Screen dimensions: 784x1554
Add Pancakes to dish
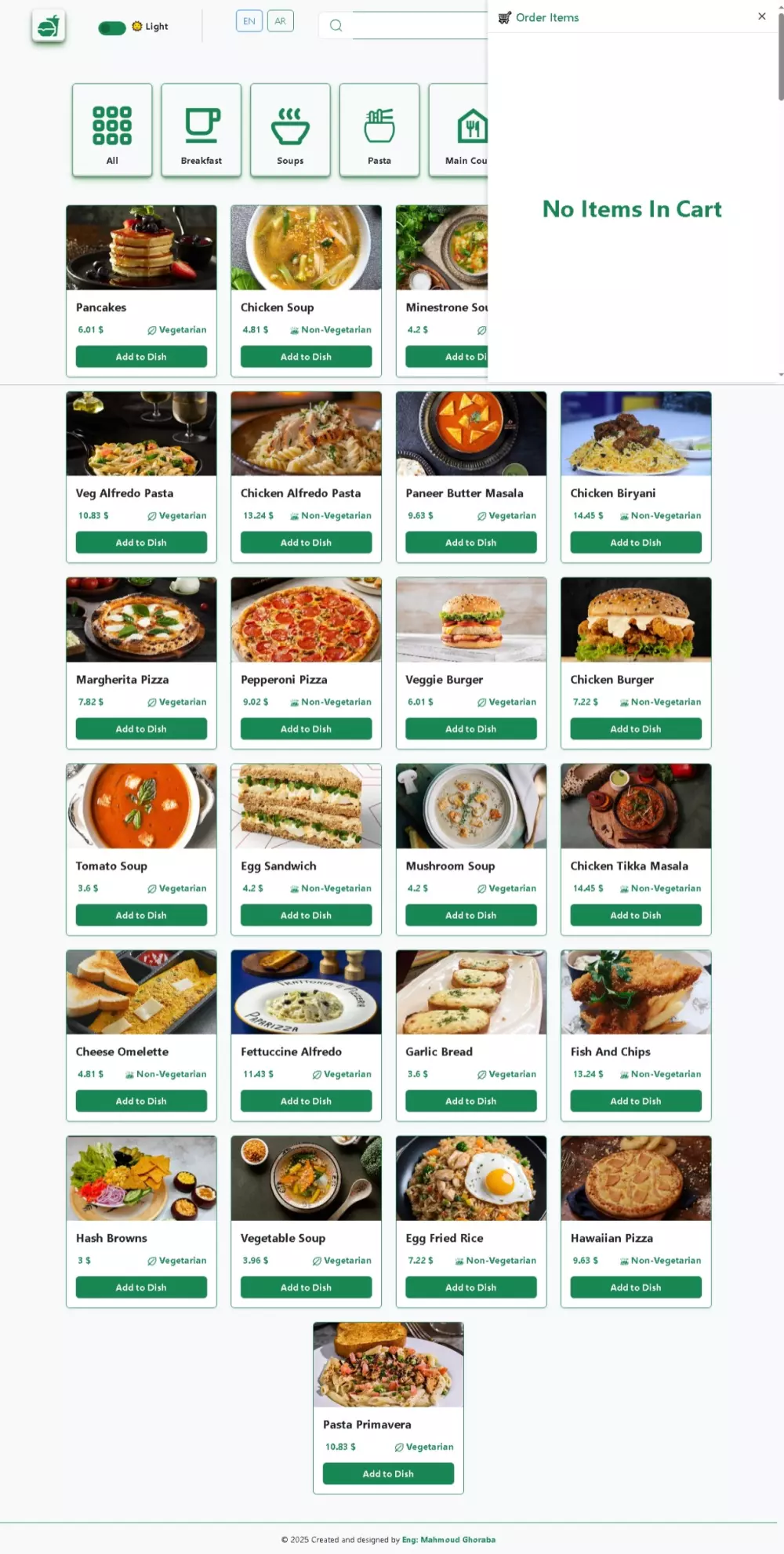coord(141,357)
